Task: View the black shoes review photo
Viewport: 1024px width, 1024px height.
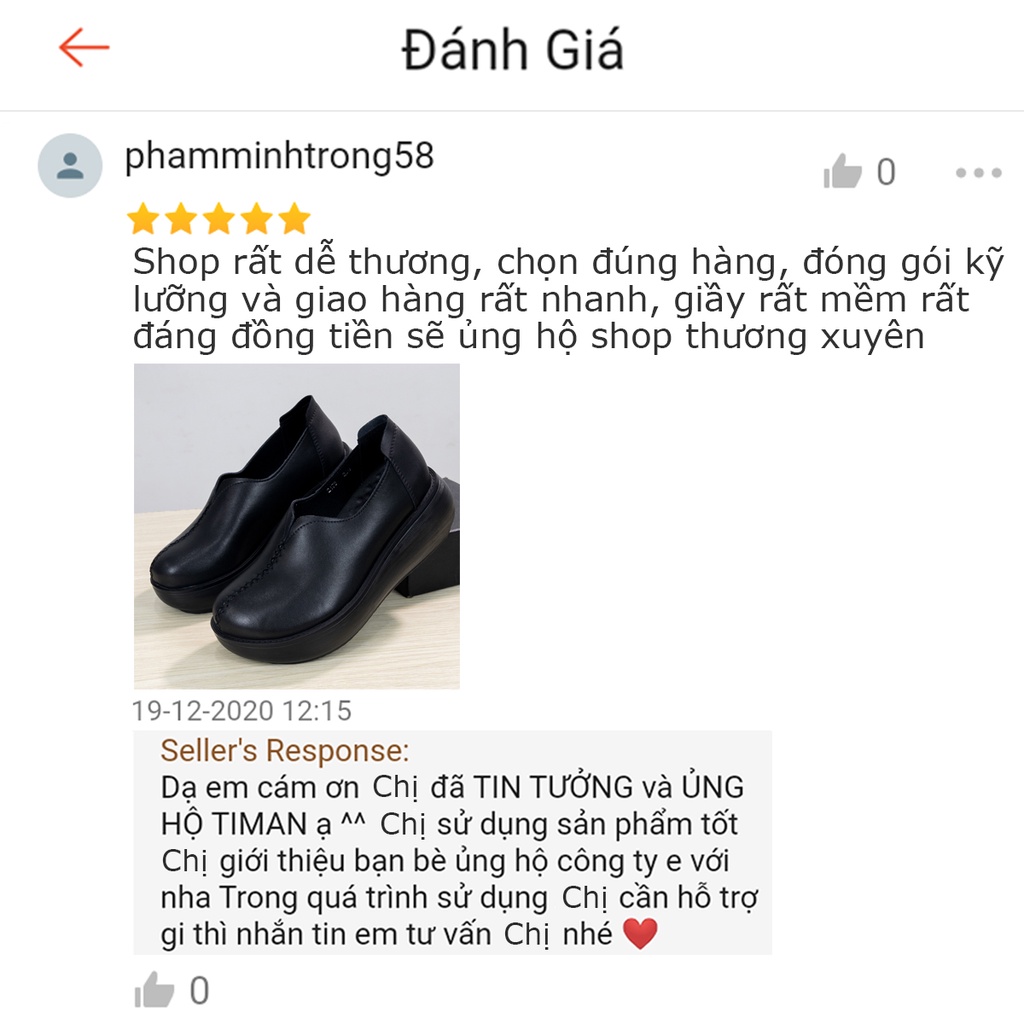Action: [297, 526]
